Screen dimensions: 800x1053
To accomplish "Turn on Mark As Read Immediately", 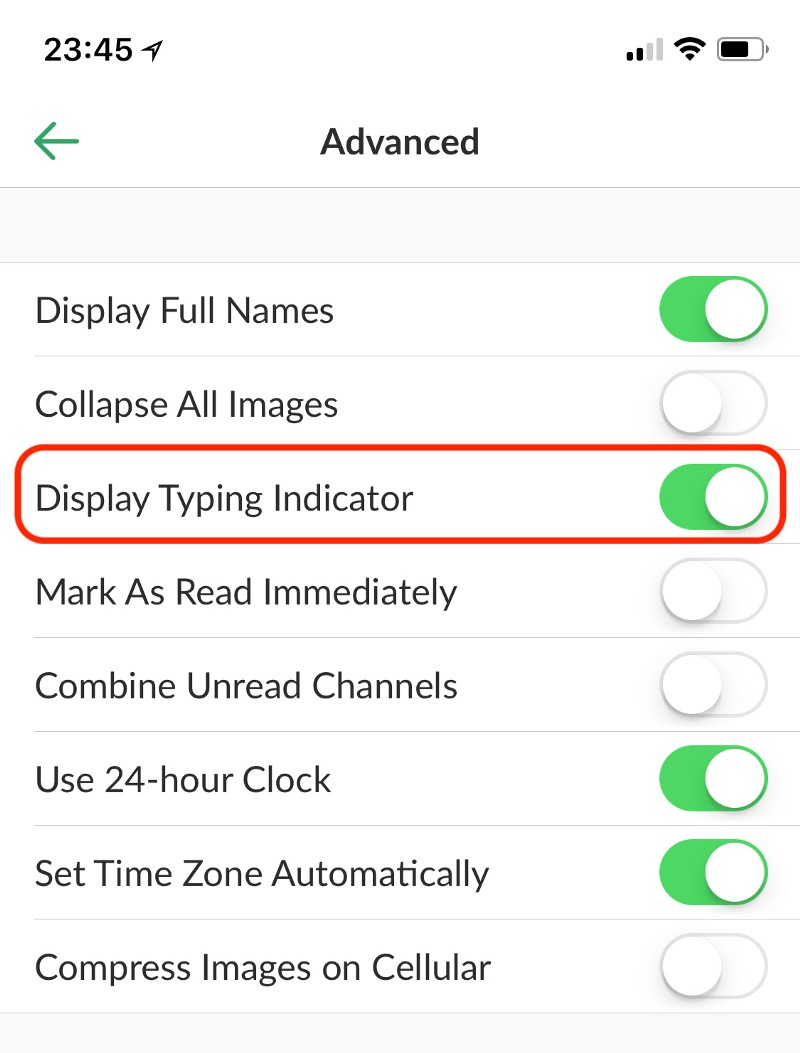I will point(713,592).
